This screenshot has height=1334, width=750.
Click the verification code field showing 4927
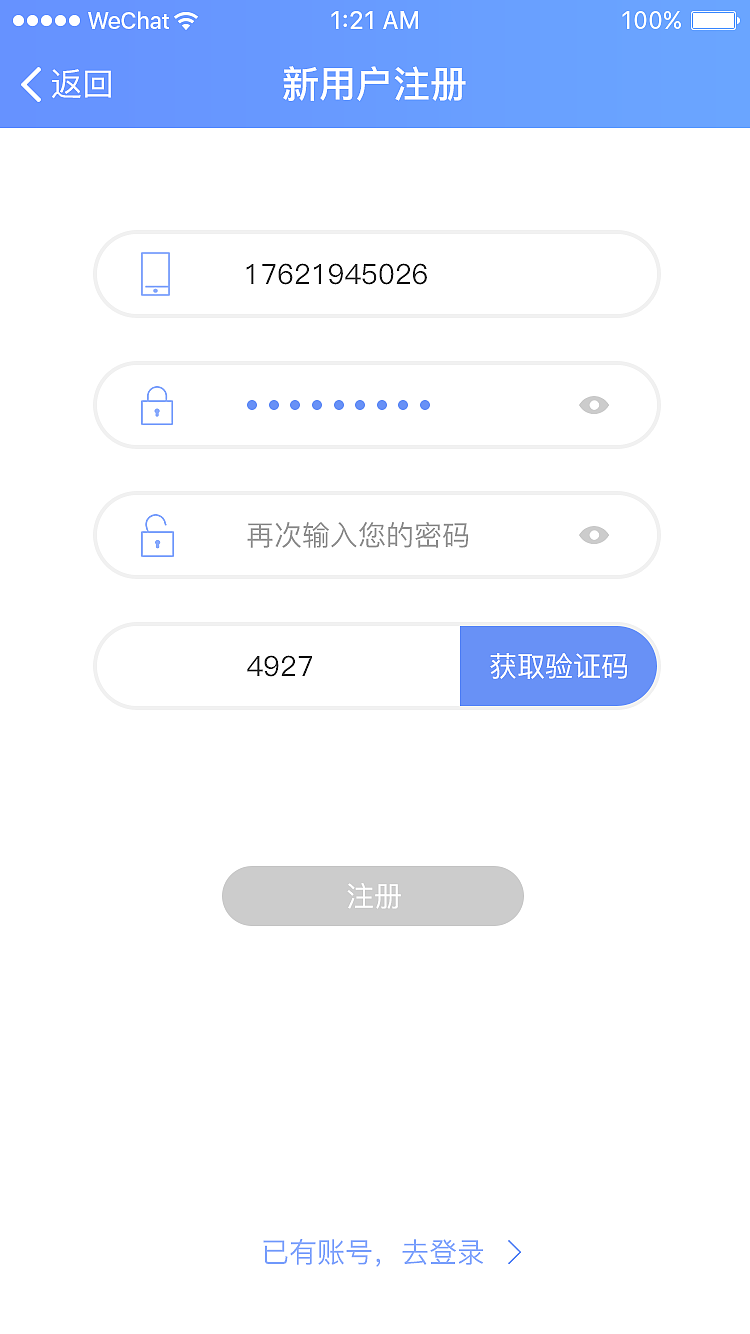click(x=280, y=666)
